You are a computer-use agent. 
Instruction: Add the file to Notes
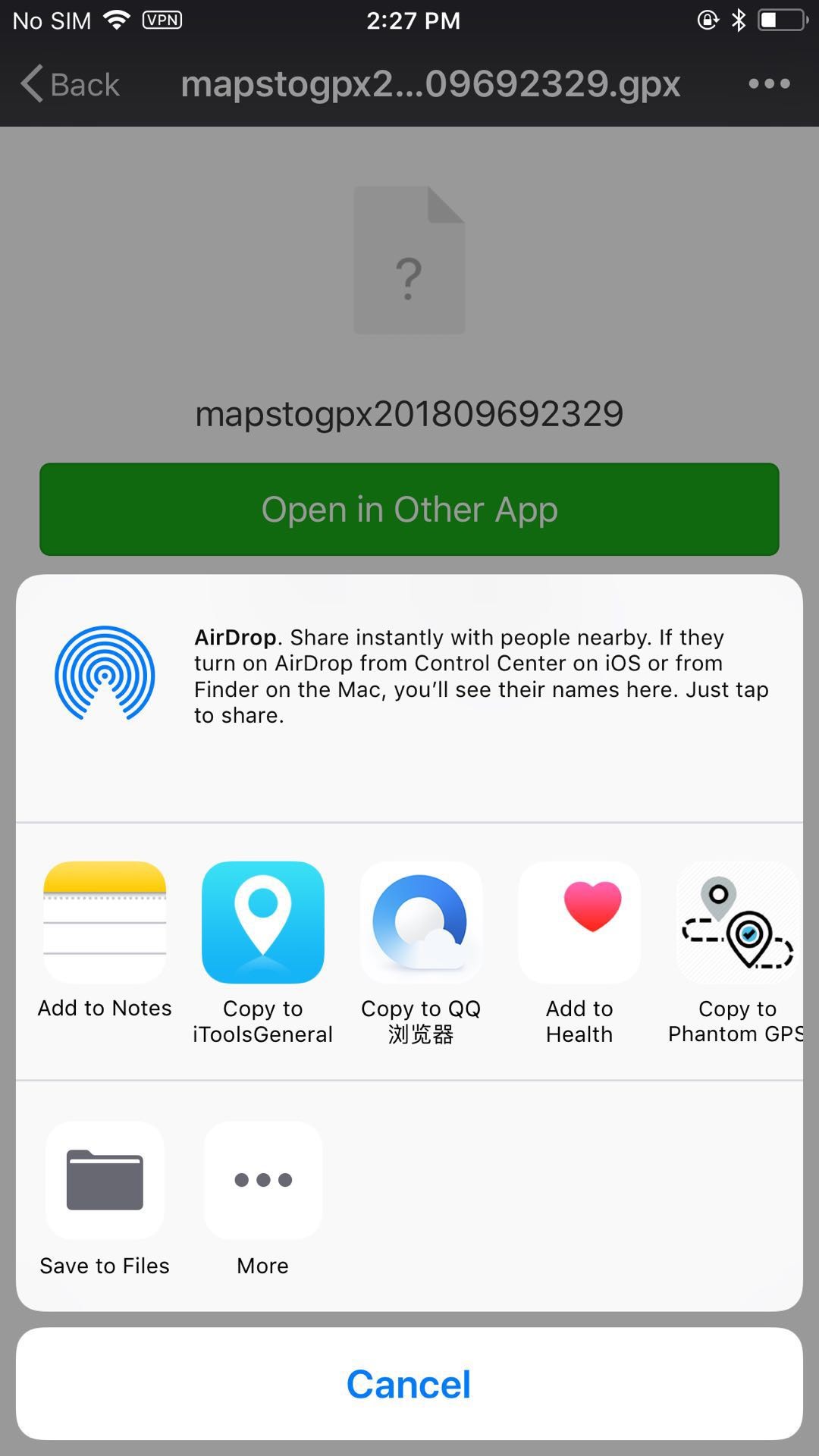pos(105,922)
